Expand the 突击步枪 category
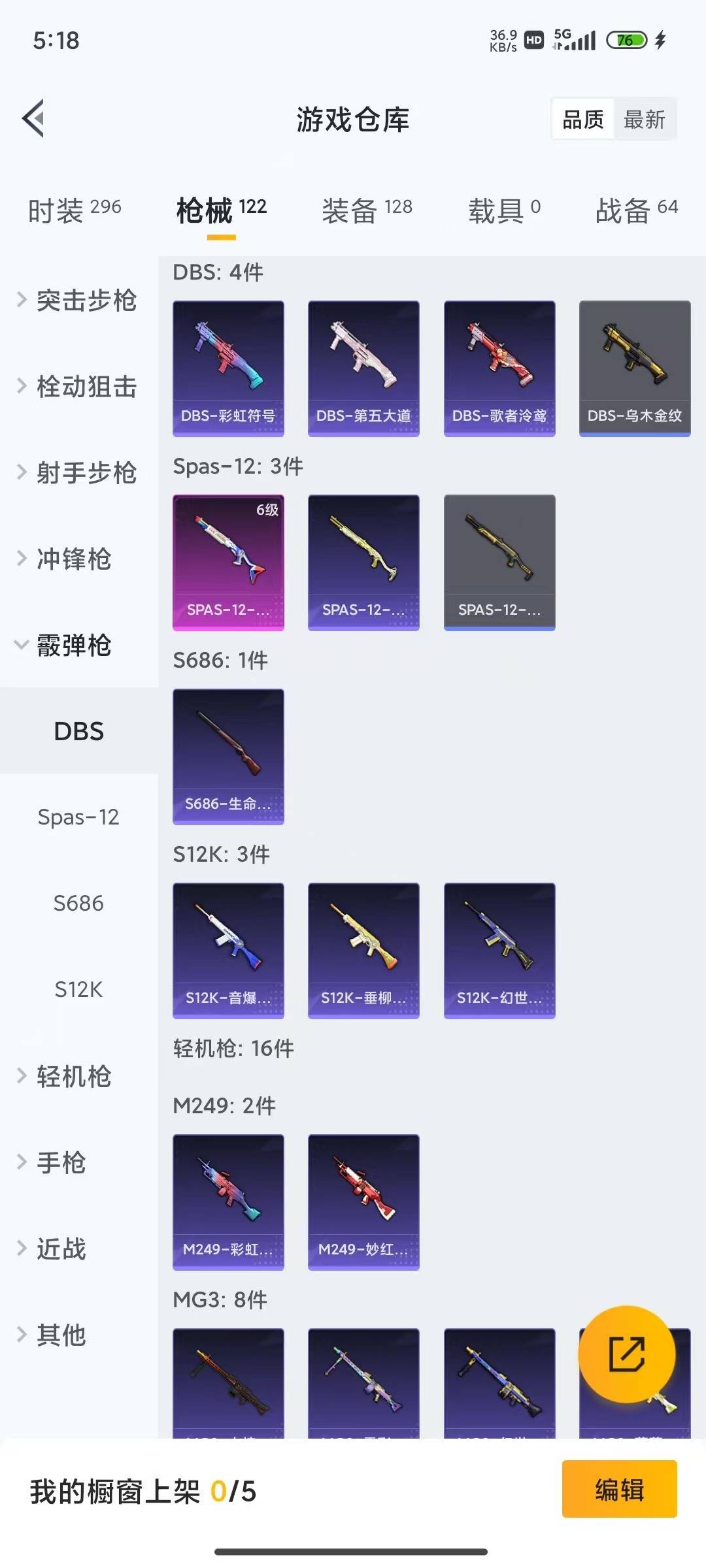706x1568 pixels. tap(85, 301)
